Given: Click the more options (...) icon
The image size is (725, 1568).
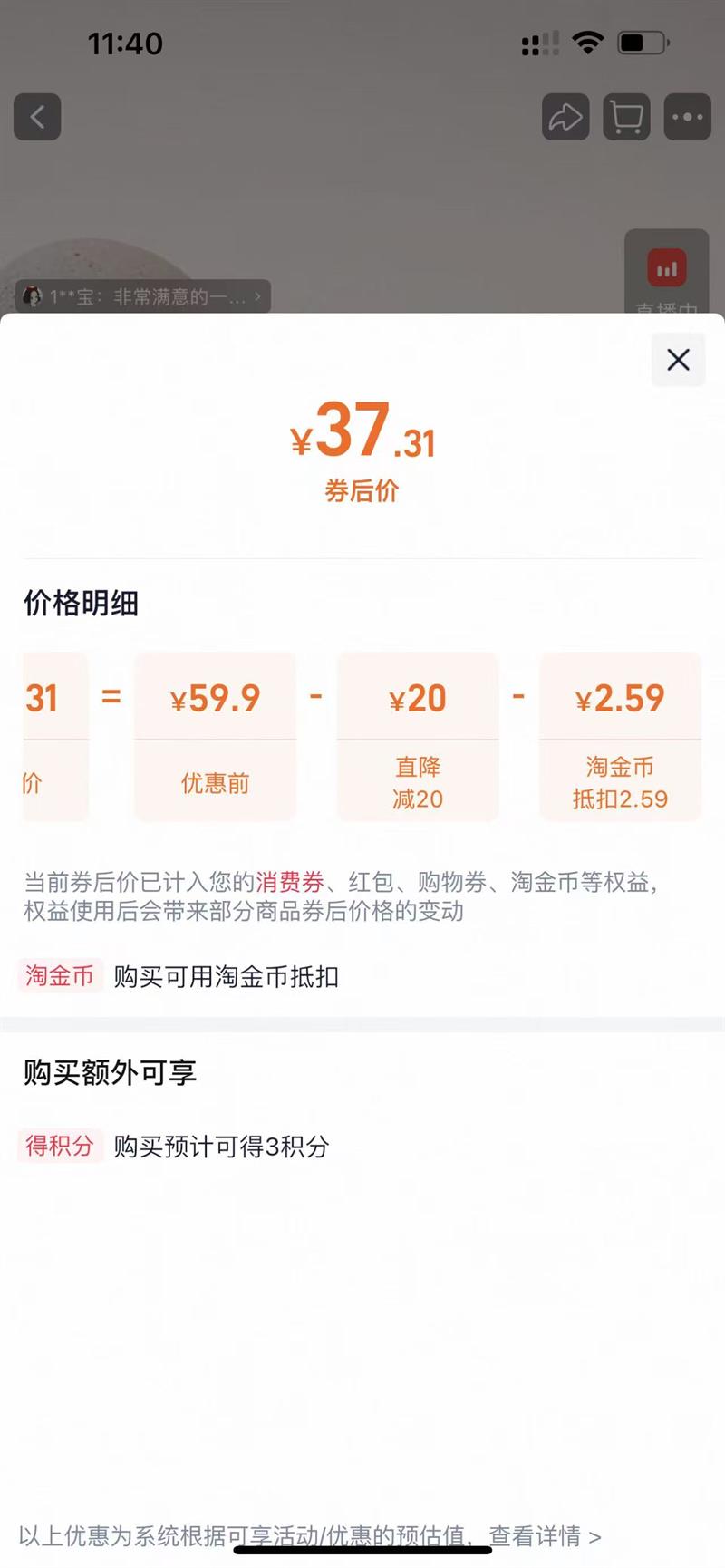Looking at the screenshot, I should click(x=687, y=117).
